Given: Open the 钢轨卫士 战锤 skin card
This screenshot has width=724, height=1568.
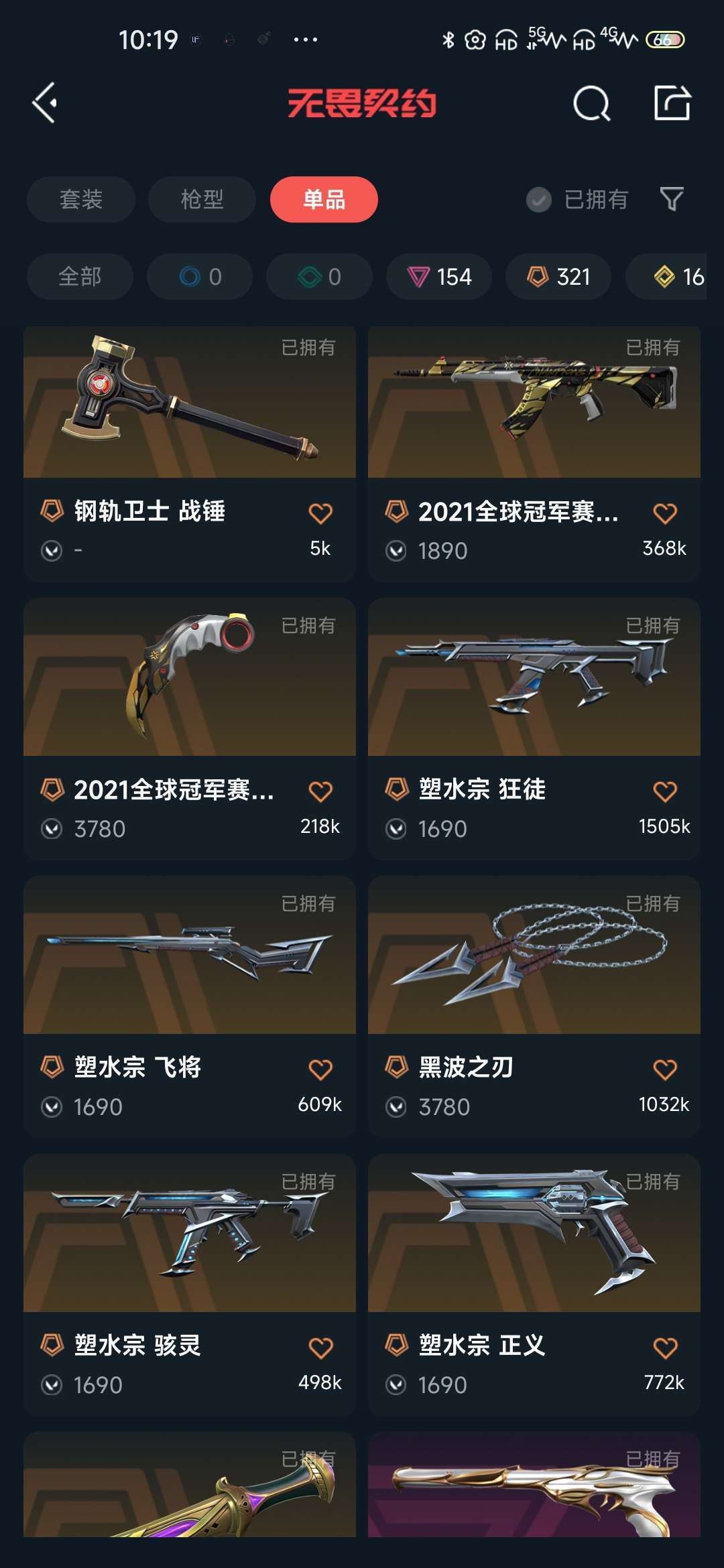Looking at the screenshot, I should (x=190, y=454).
